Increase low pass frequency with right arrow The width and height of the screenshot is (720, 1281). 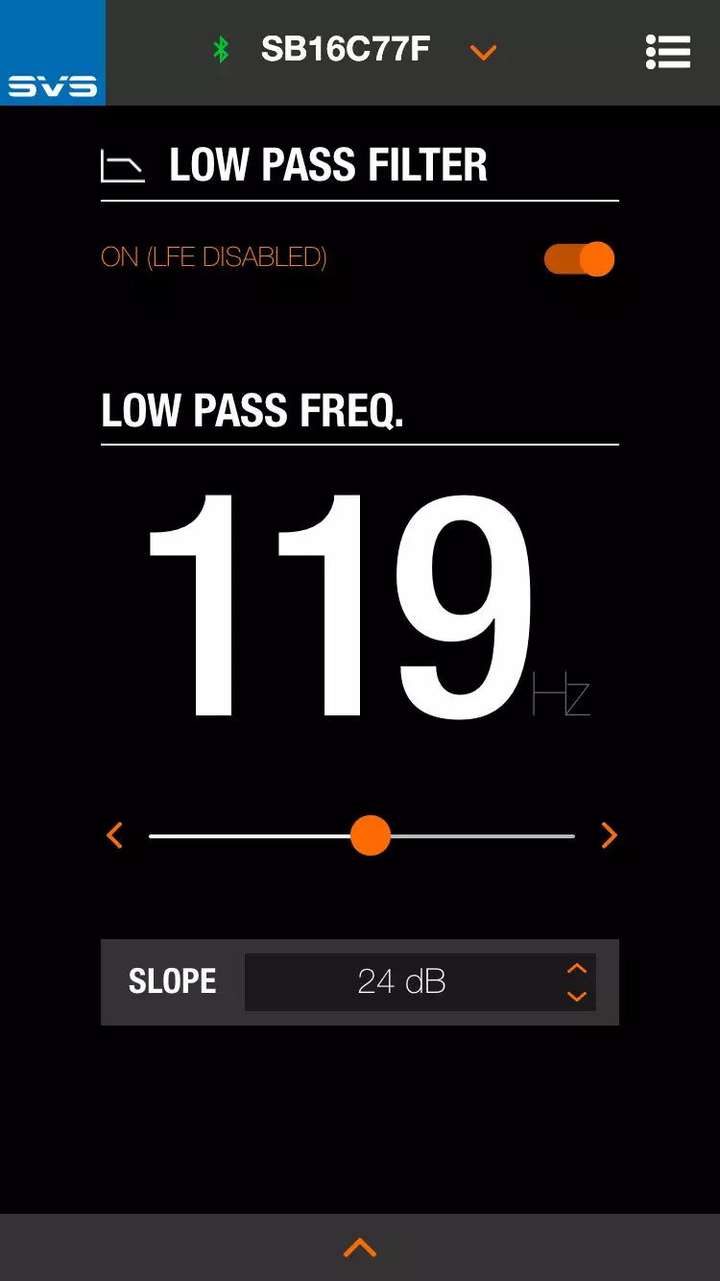tap(608, 835)
